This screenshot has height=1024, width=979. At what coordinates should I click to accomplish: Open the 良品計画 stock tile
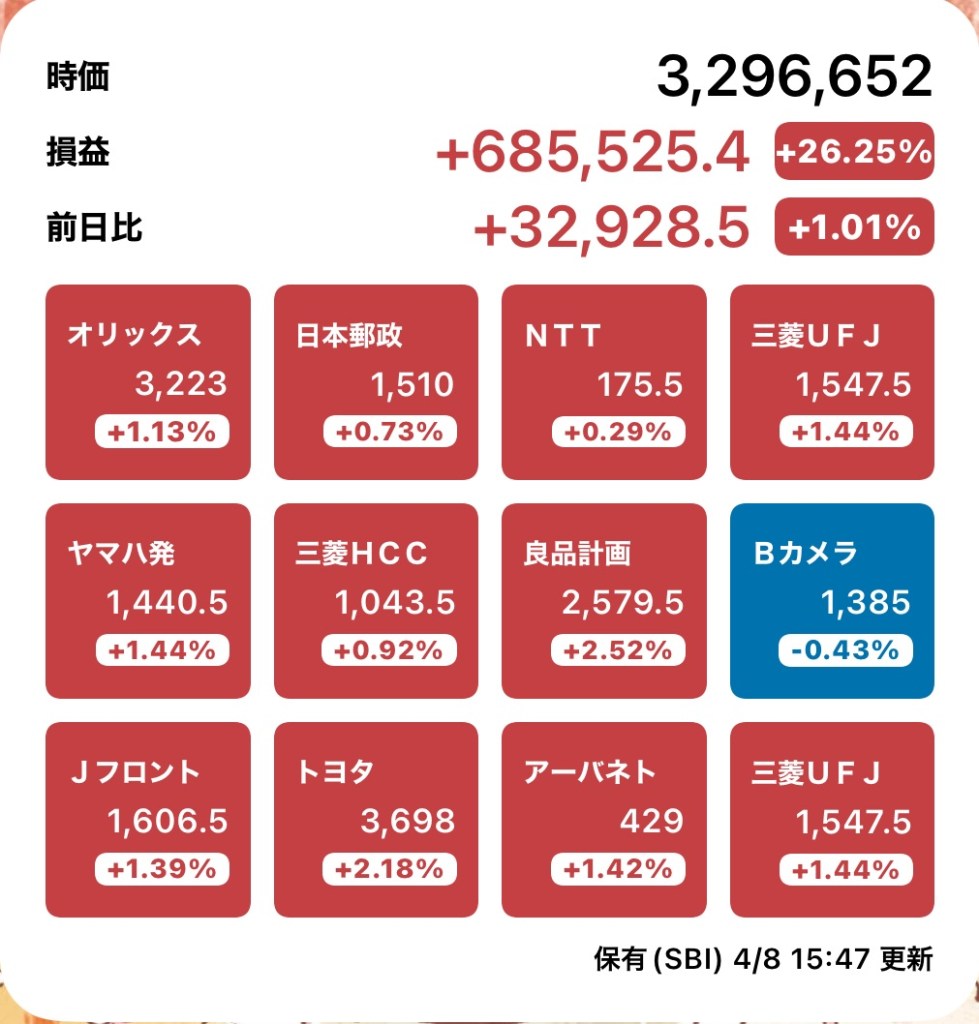pyautogui.click(x=604, y=601)
